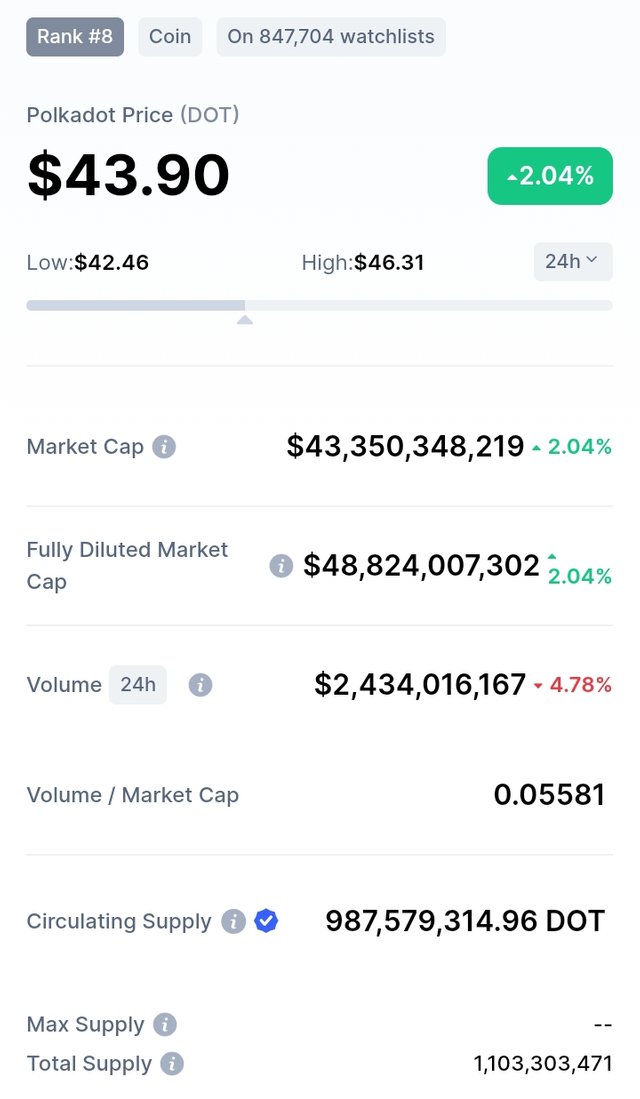Show info about Market Cap
The width and height of the screenshot is (640, 1099).
(x=164, y=446)
